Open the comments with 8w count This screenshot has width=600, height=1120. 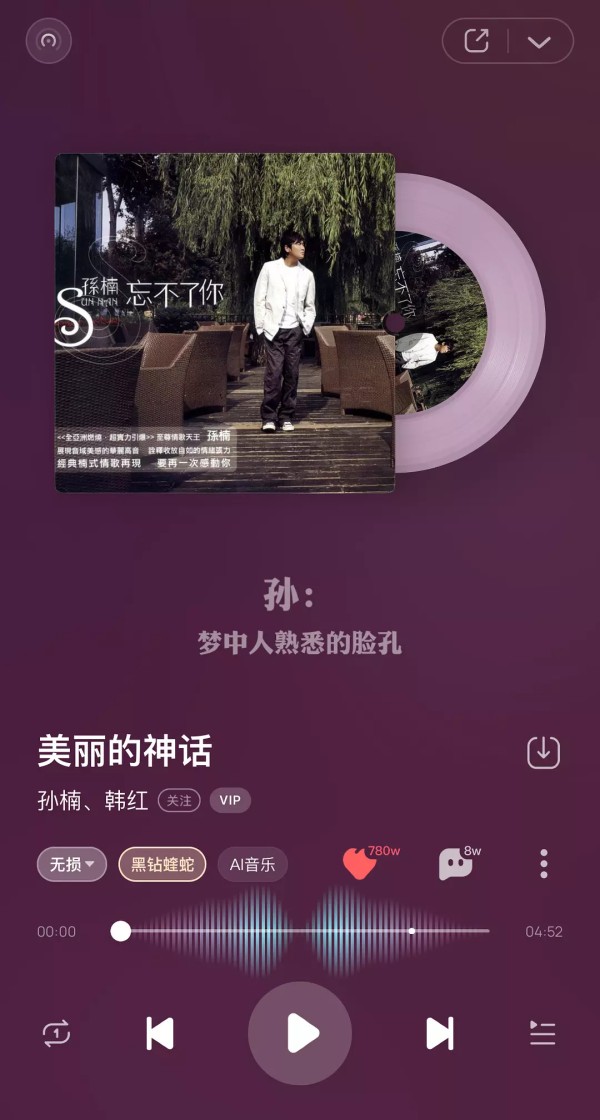[x=456, y=864]
